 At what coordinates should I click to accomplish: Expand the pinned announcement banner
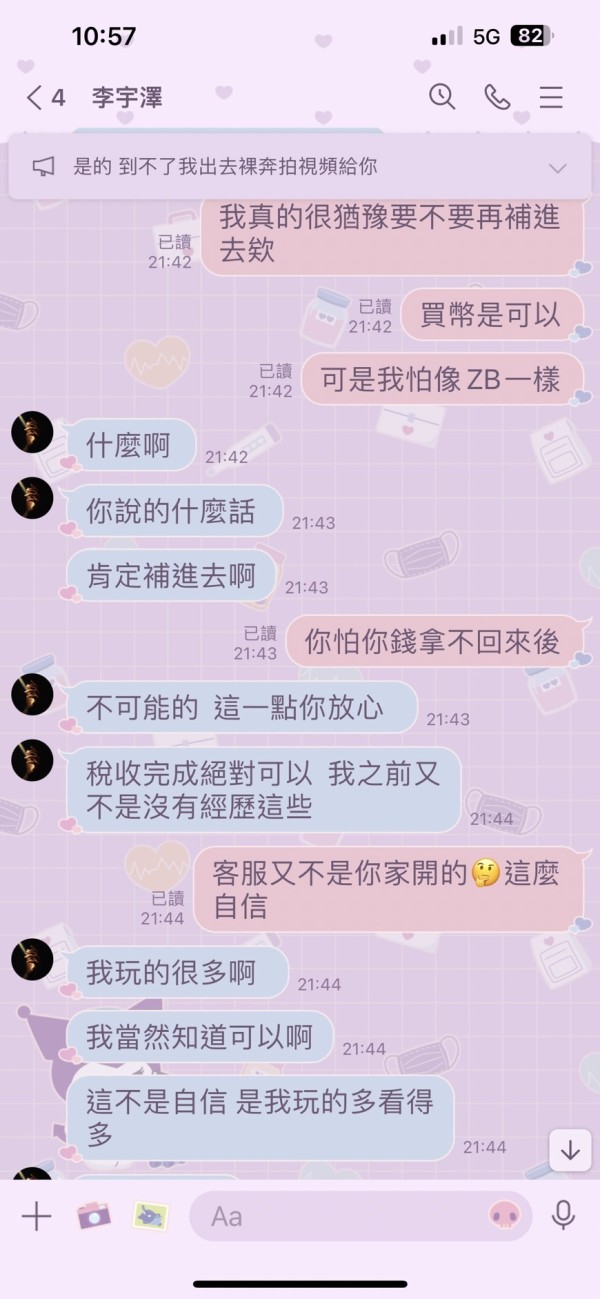pos(559,168)
